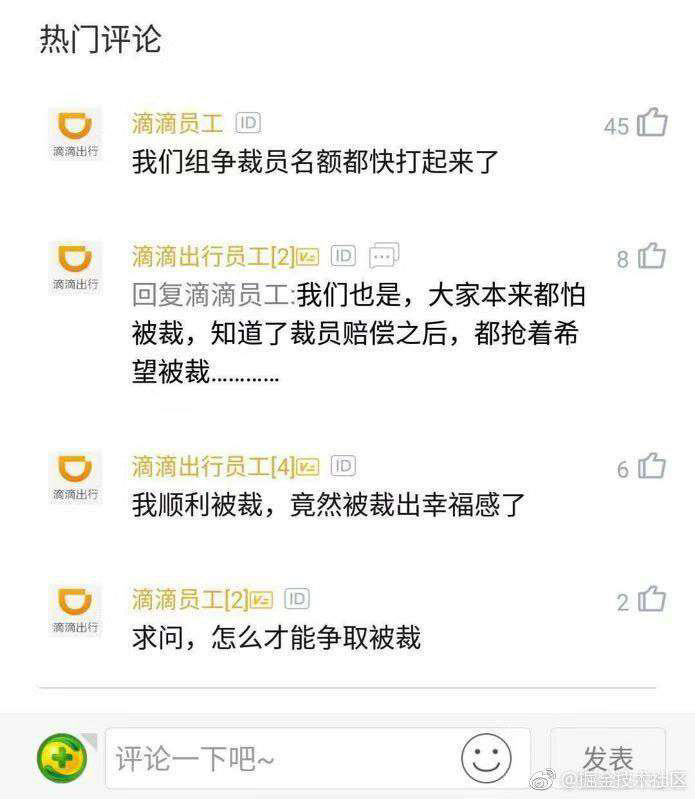The width and height of the screenshot is (695, 799).
Task: Like the comment with 45 likes
Action: pos(652,123)
